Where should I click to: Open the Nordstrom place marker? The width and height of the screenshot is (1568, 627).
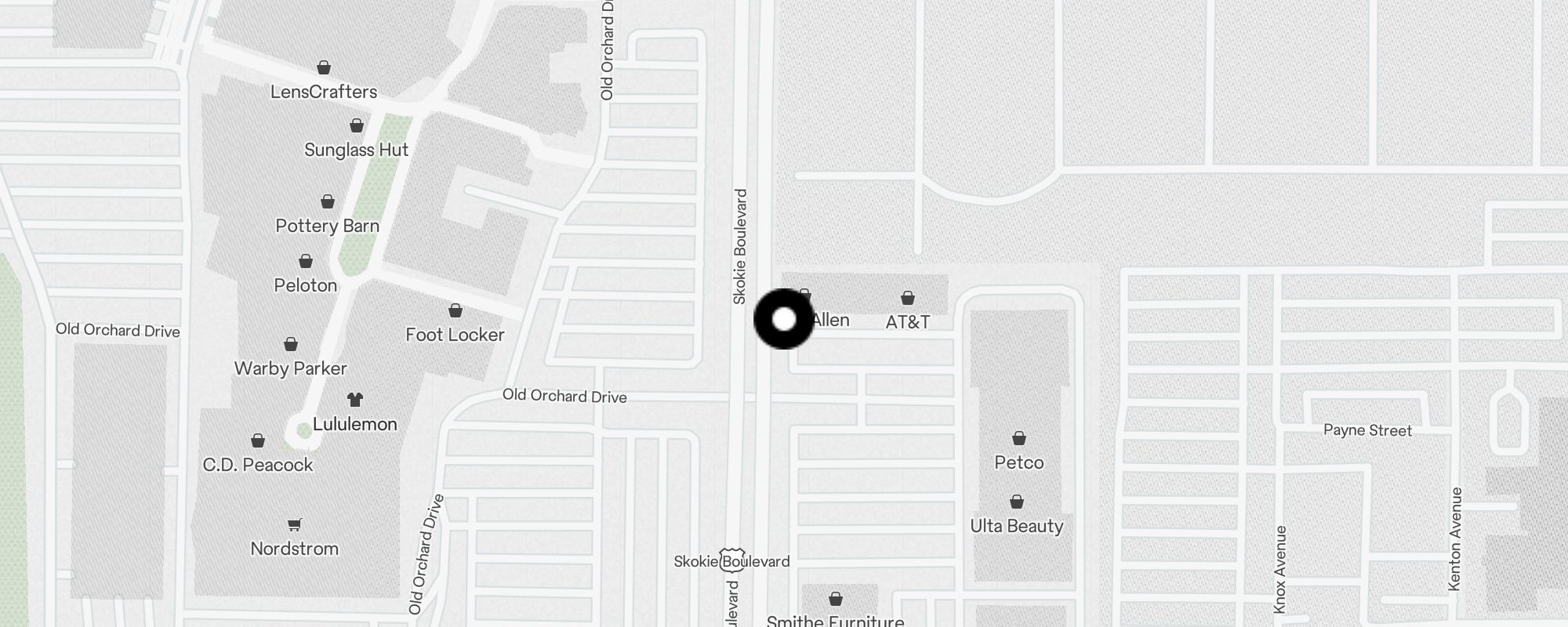(295, 525)
